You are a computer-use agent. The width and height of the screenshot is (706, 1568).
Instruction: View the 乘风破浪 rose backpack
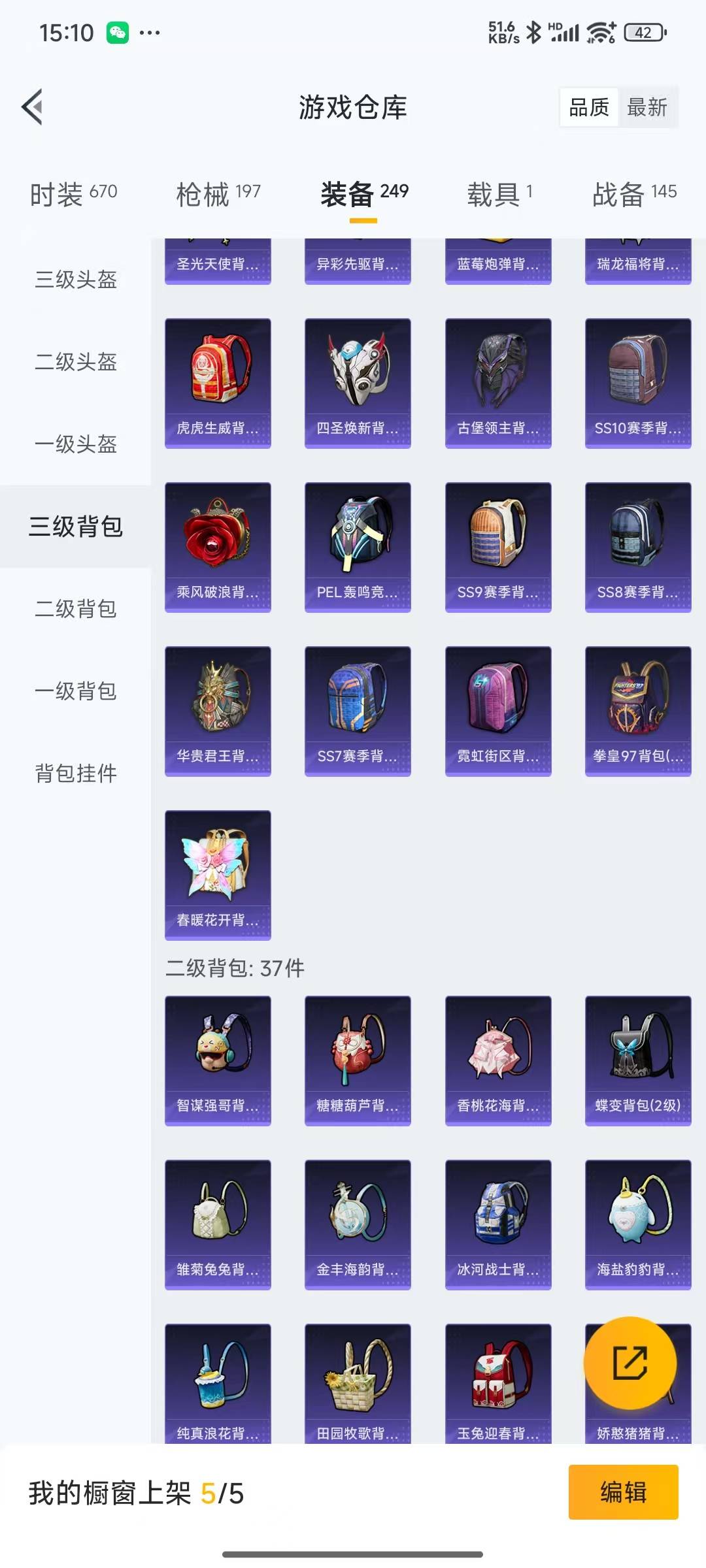coord(218,547)
